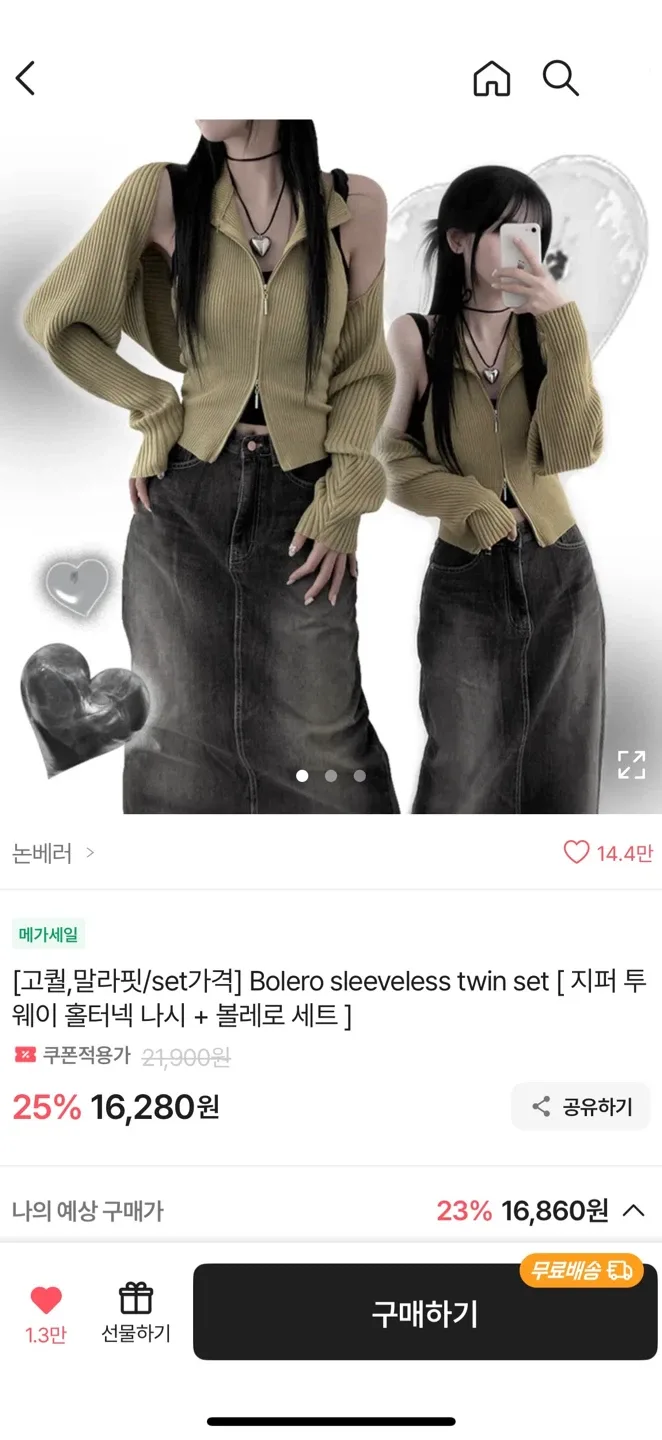This screenshot has height=1440, width=662.
Task: Go back using the top arrow
Action: pos(26,78)
